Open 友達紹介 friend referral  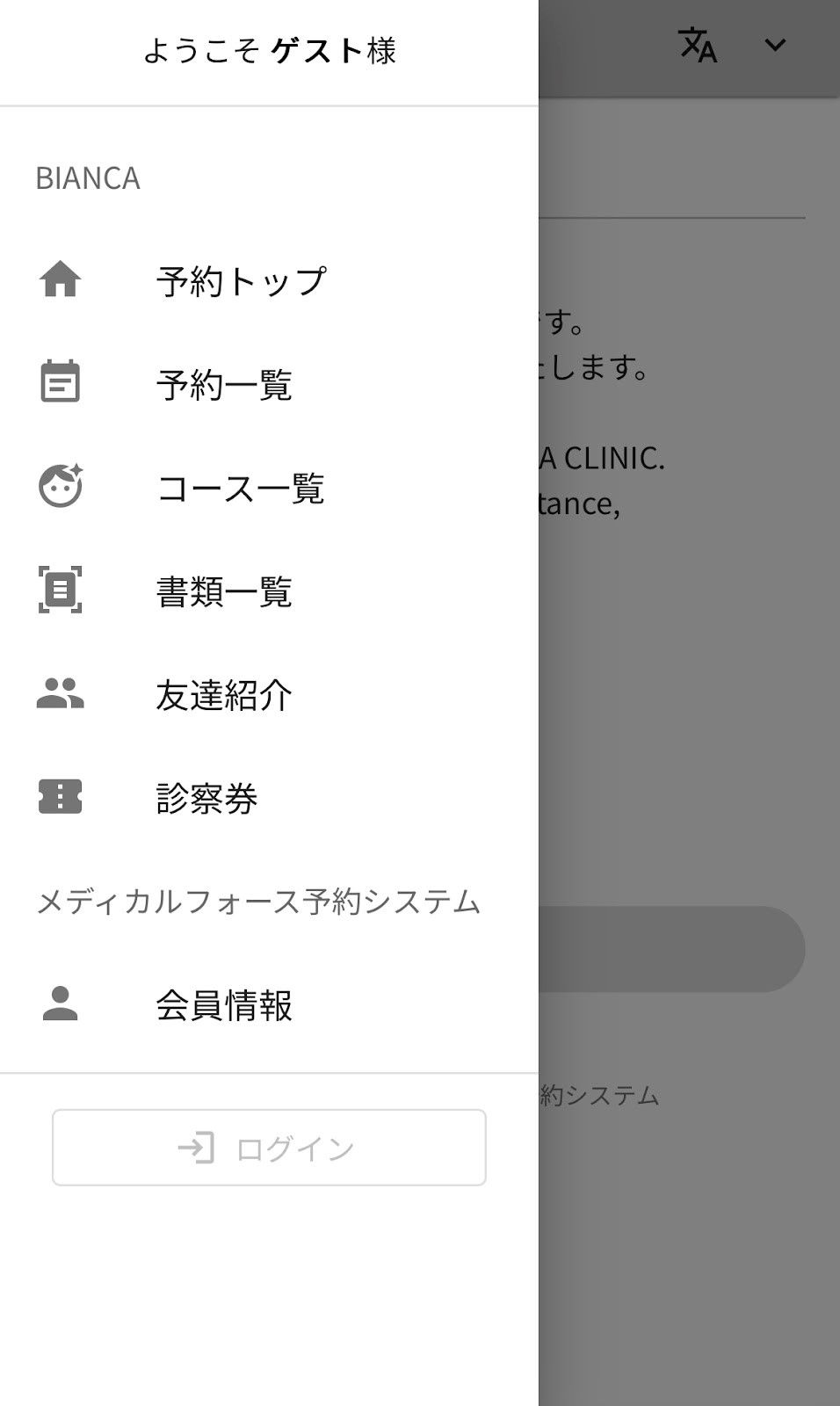click(224, 695)
